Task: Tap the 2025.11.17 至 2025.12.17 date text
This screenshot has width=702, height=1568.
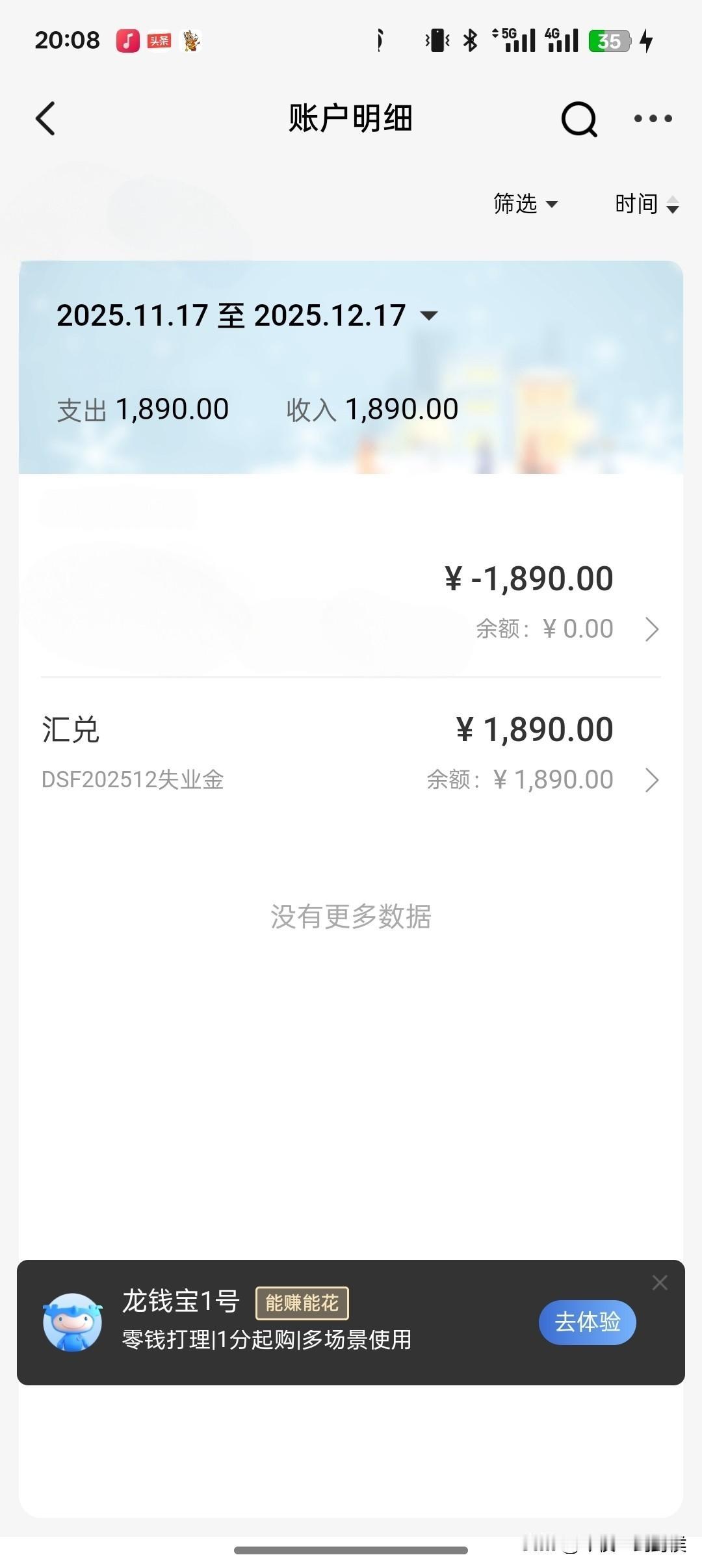Action: coord(231,315)
